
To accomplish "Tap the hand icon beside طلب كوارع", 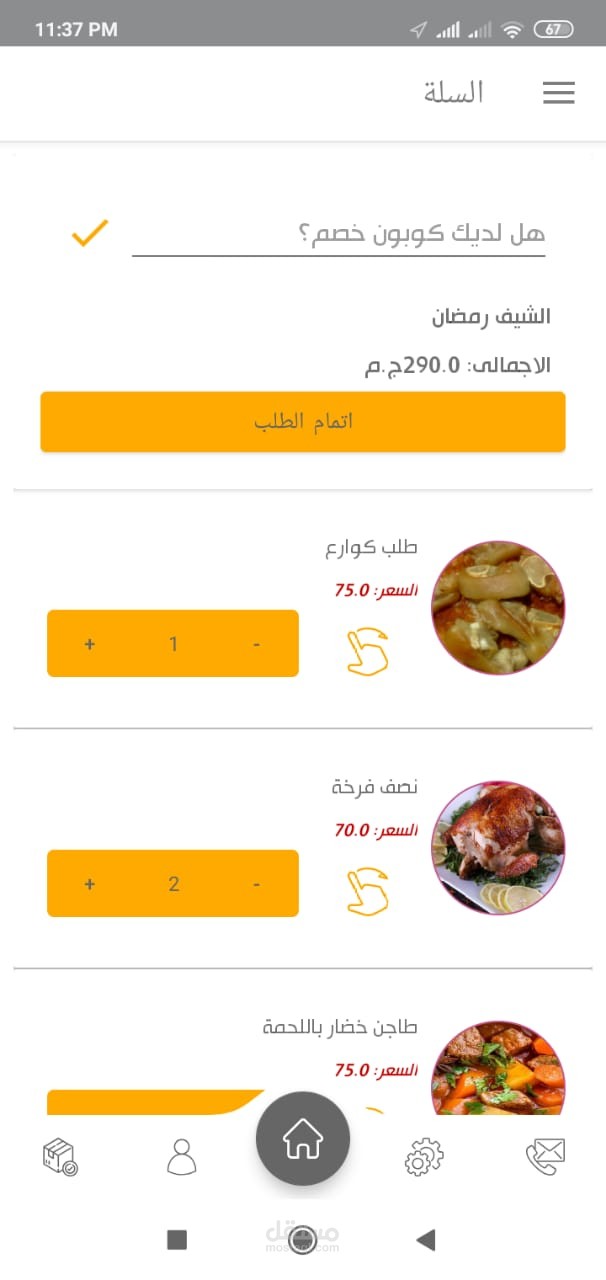I will click(x=367, y=651).
